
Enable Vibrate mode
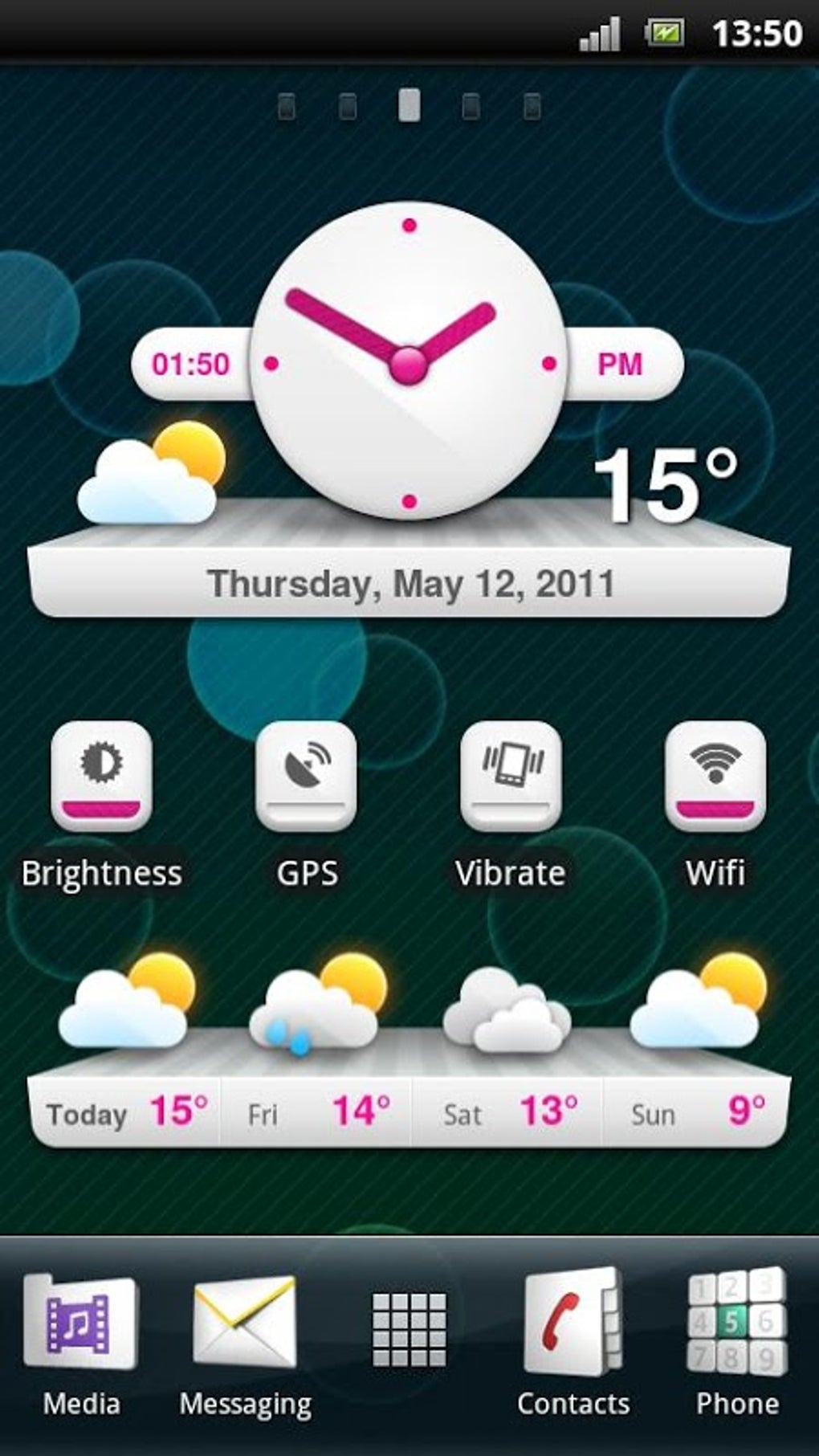pos(511,777)
